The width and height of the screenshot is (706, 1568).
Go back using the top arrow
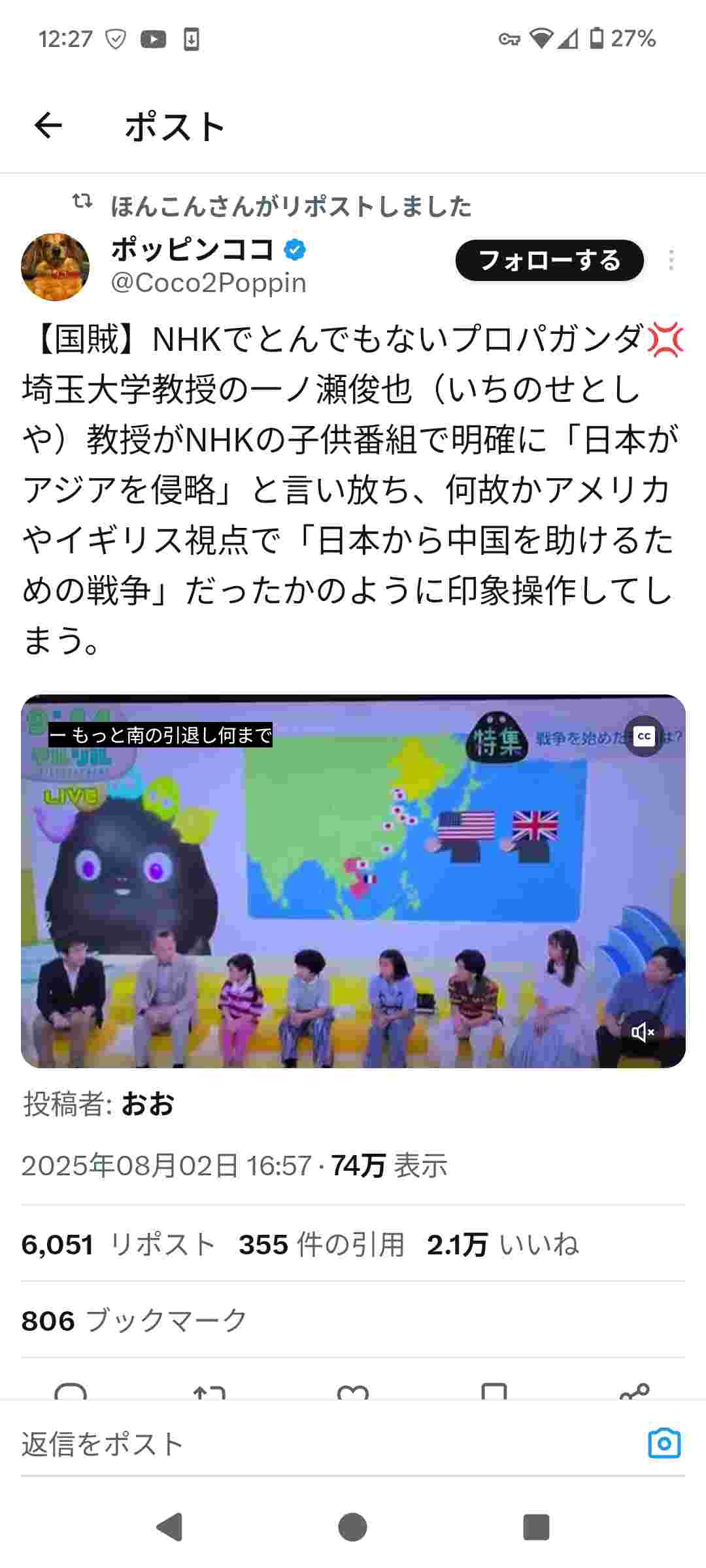[48, 125]
